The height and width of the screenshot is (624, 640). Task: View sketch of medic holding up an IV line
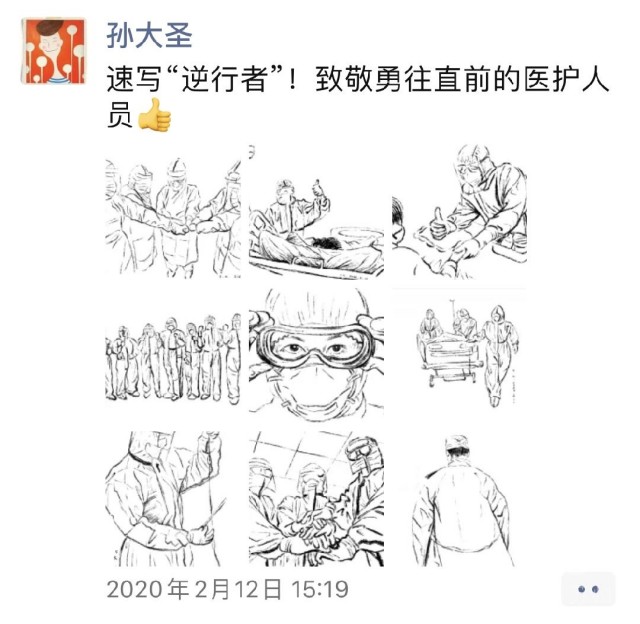(174, 499)
